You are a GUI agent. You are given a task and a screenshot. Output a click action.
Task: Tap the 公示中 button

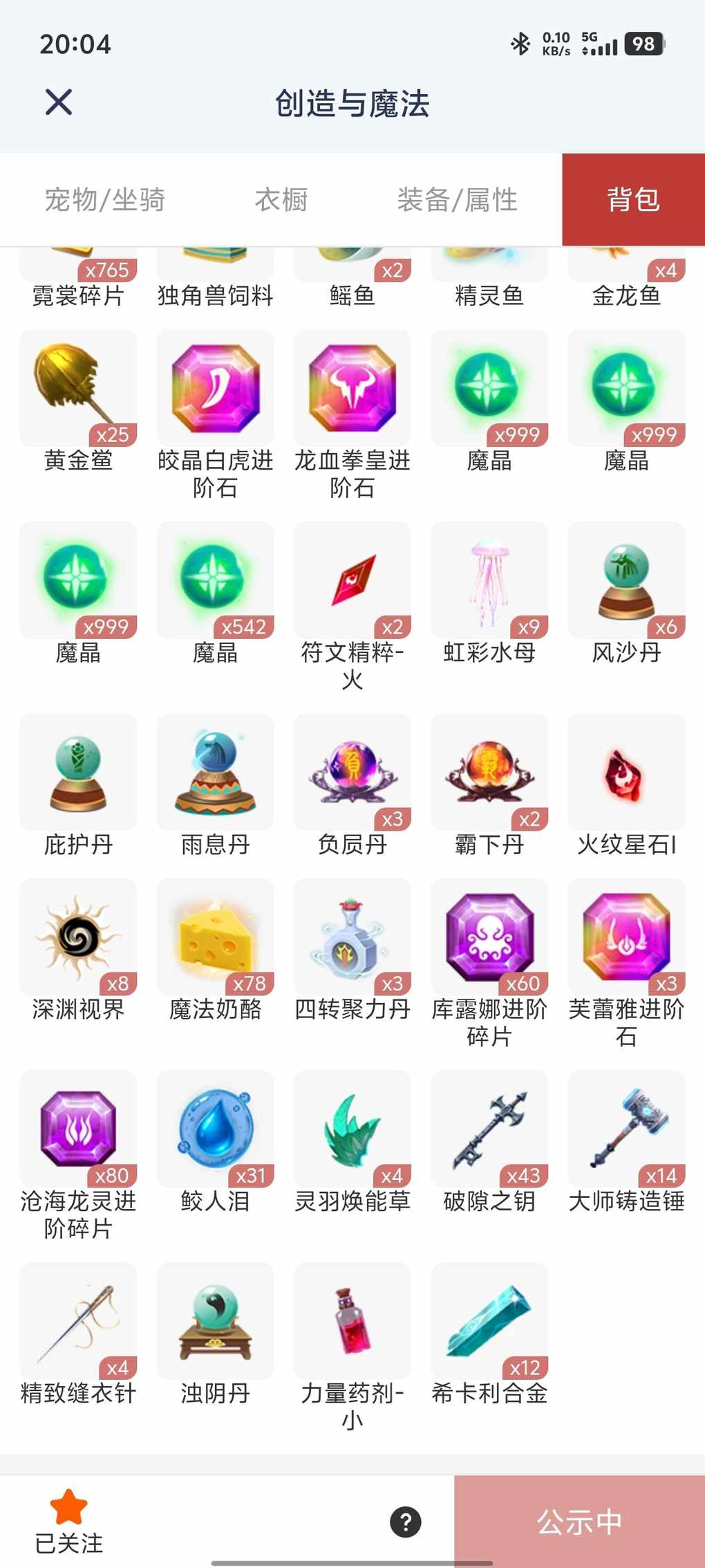point(579,1522)
